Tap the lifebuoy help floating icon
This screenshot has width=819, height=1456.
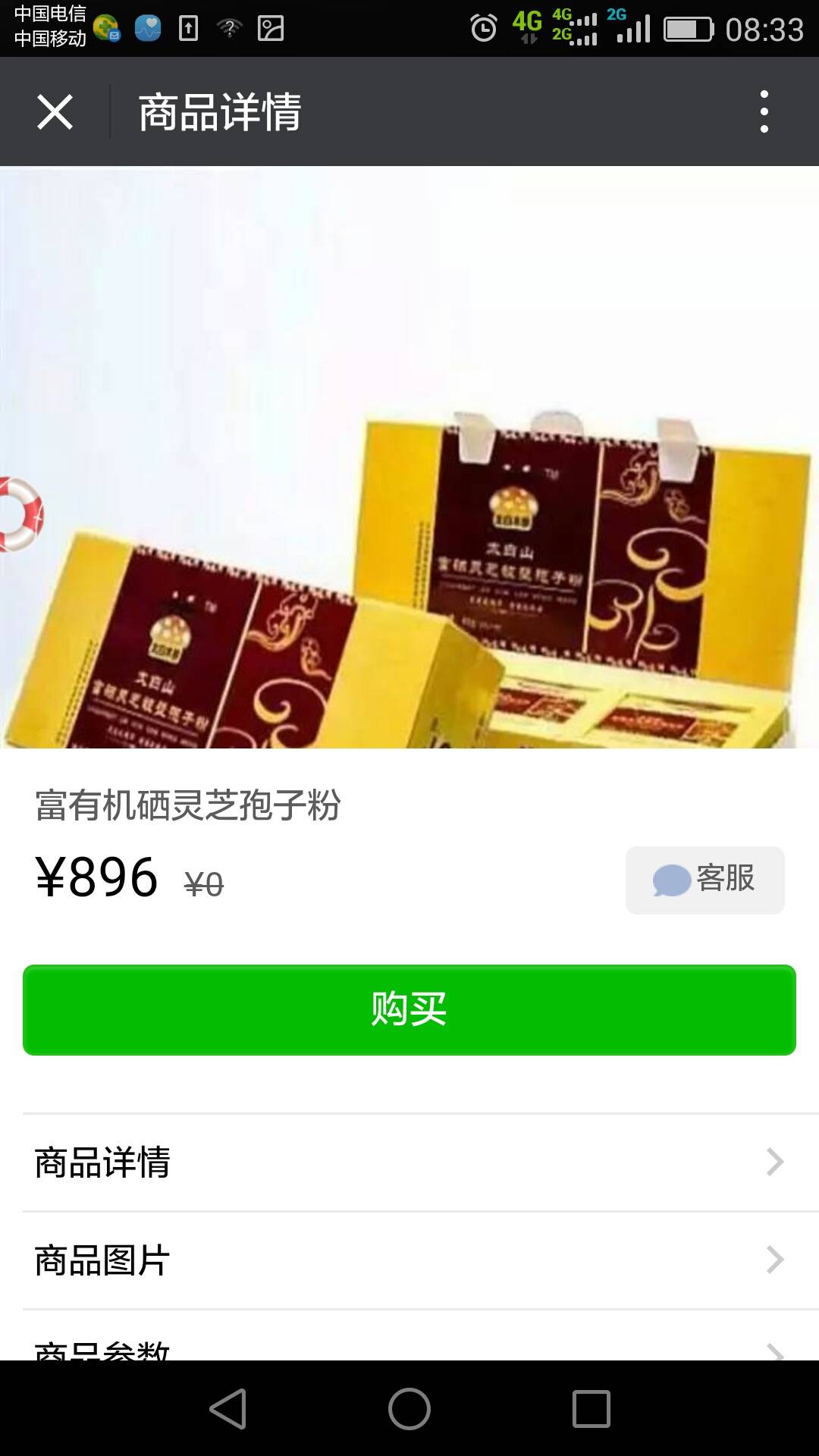pyautogui.click(x=20, y=514)
